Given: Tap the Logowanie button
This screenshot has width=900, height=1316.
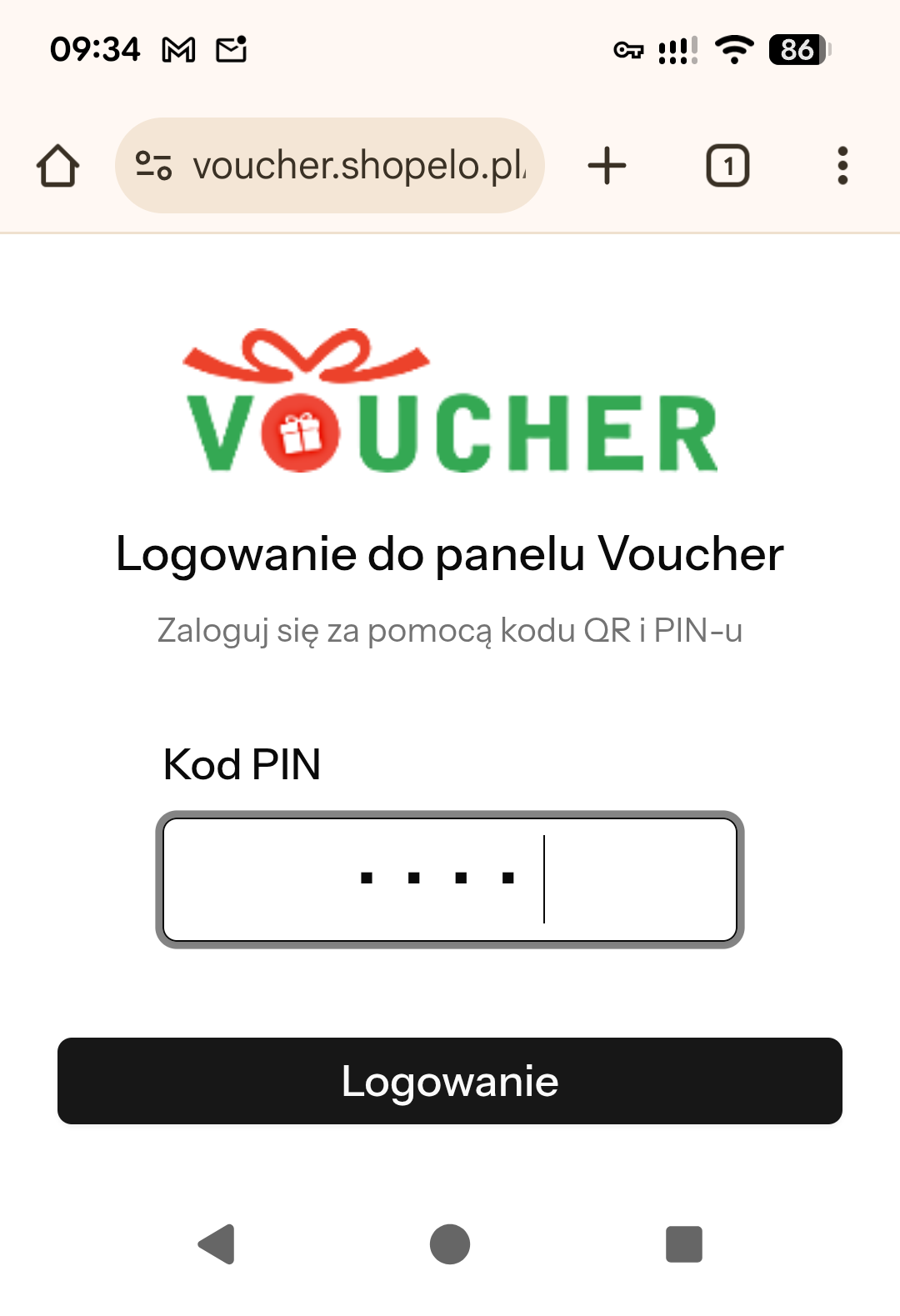Looking at the screenshot, I should (x=450, y=1081).
